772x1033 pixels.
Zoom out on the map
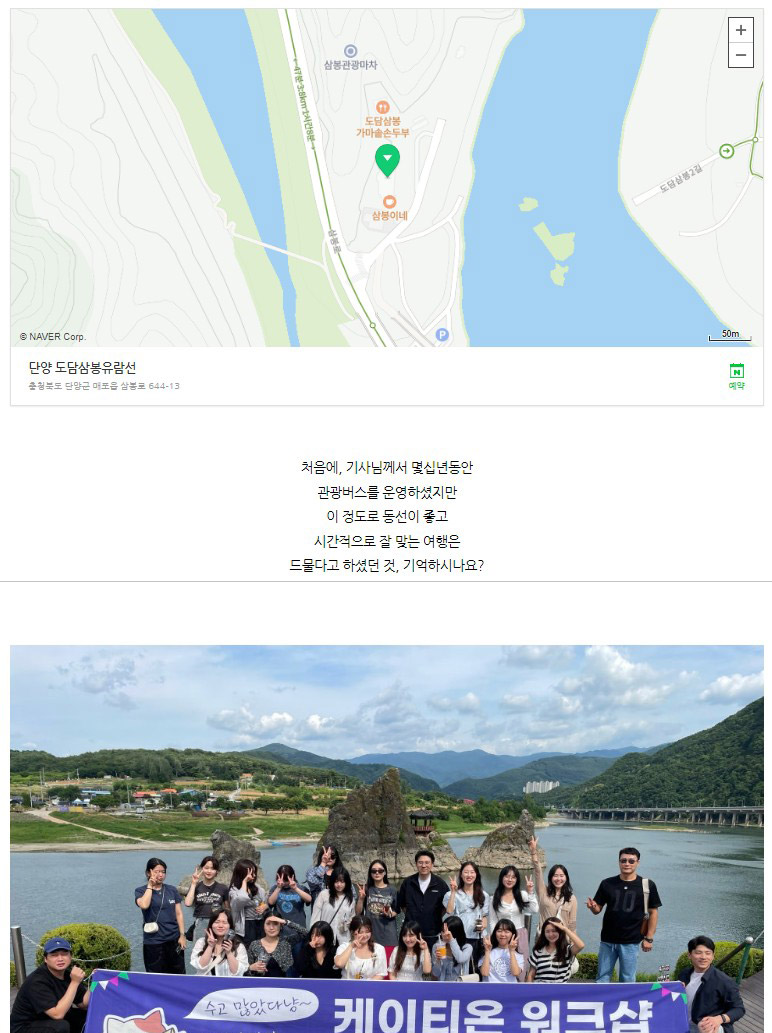(x=740, y=55)
